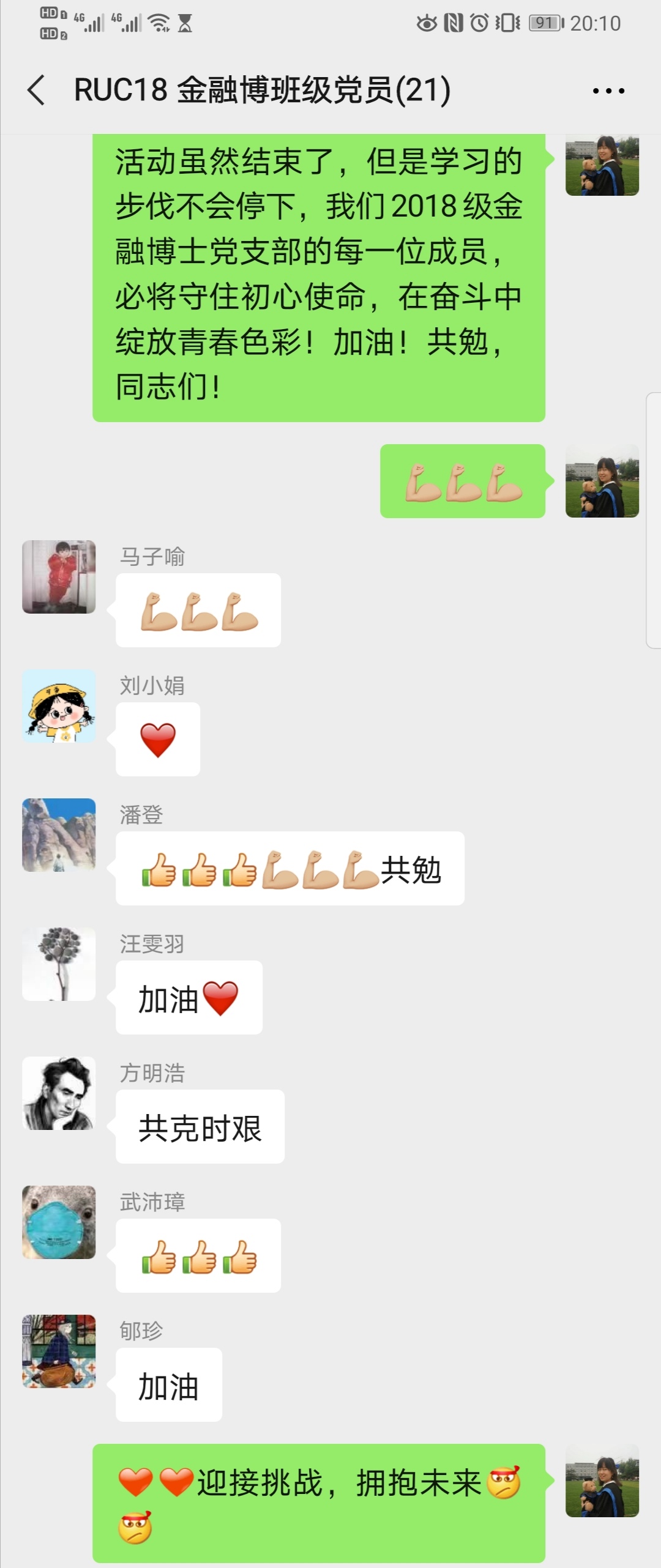The image size is (661, 1568).
Task: Open 郇珍's profile avatar
Action: click(59, 1351)
